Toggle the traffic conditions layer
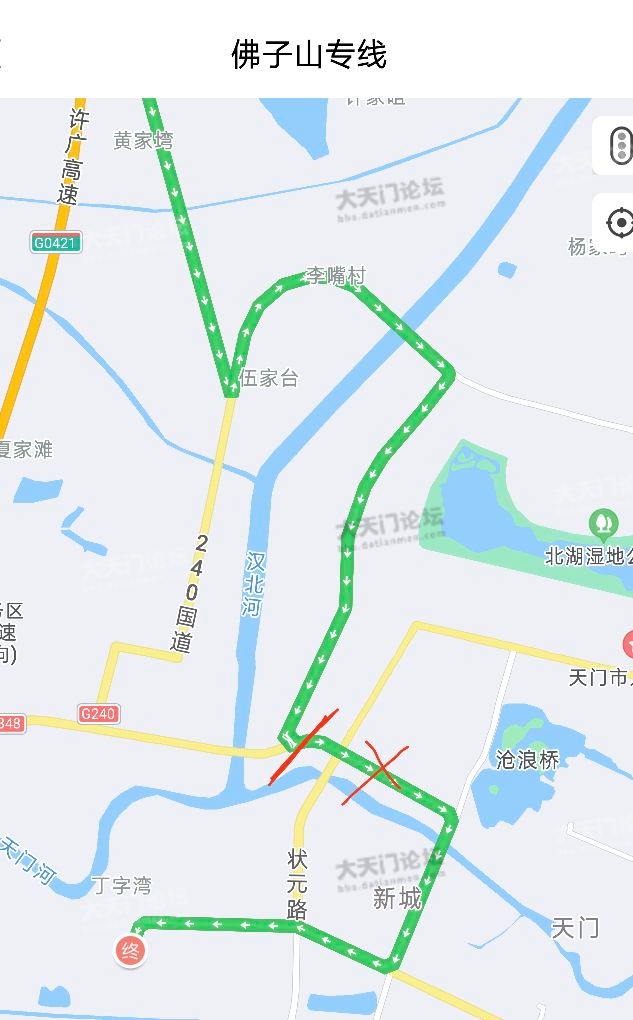This screenshot has width=633, height=1020. click(619, 146)
